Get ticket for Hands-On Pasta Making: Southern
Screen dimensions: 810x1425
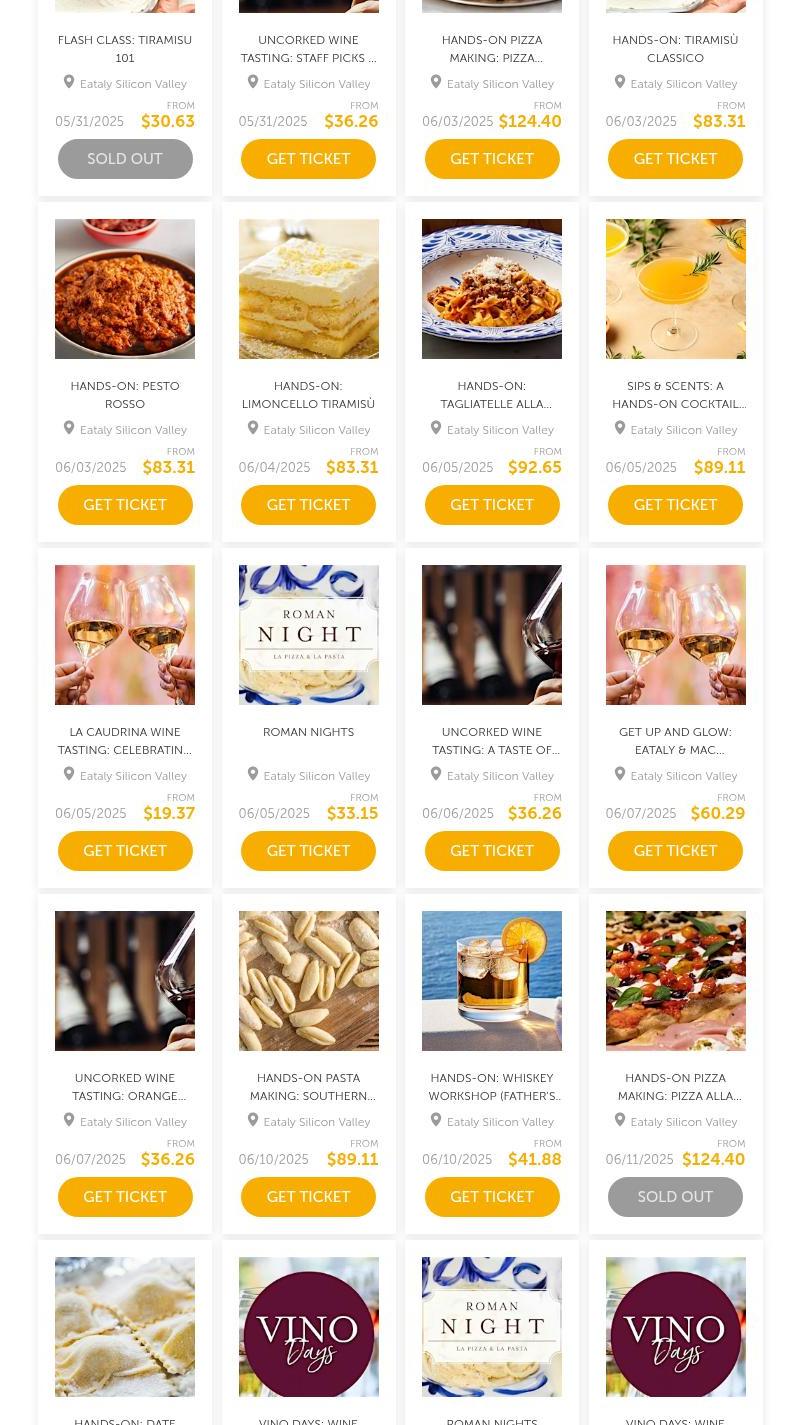pos(308,1197)
